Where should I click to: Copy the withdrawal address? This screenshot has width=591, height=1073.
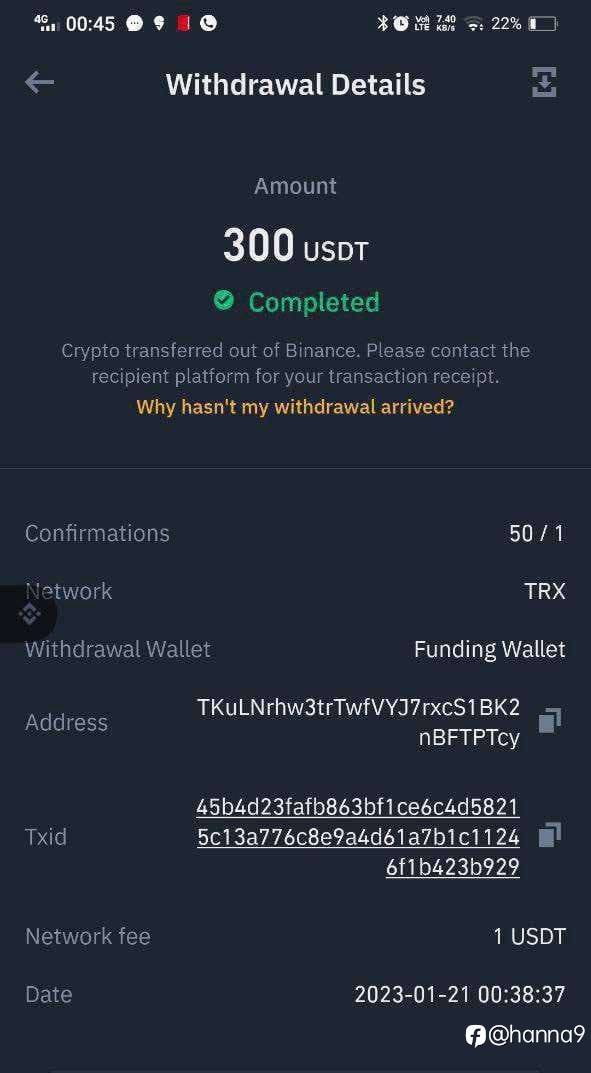[x=550, y=721]
